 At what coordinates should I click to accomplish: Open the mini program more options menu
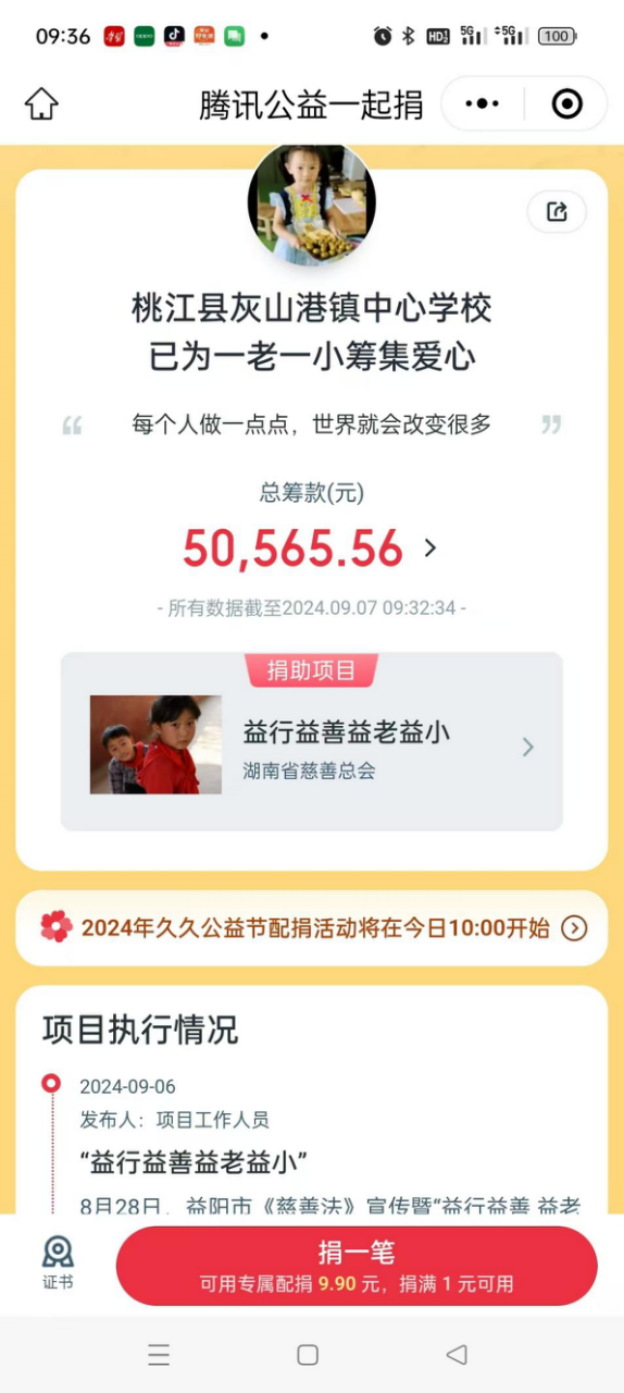click(482, 104)
